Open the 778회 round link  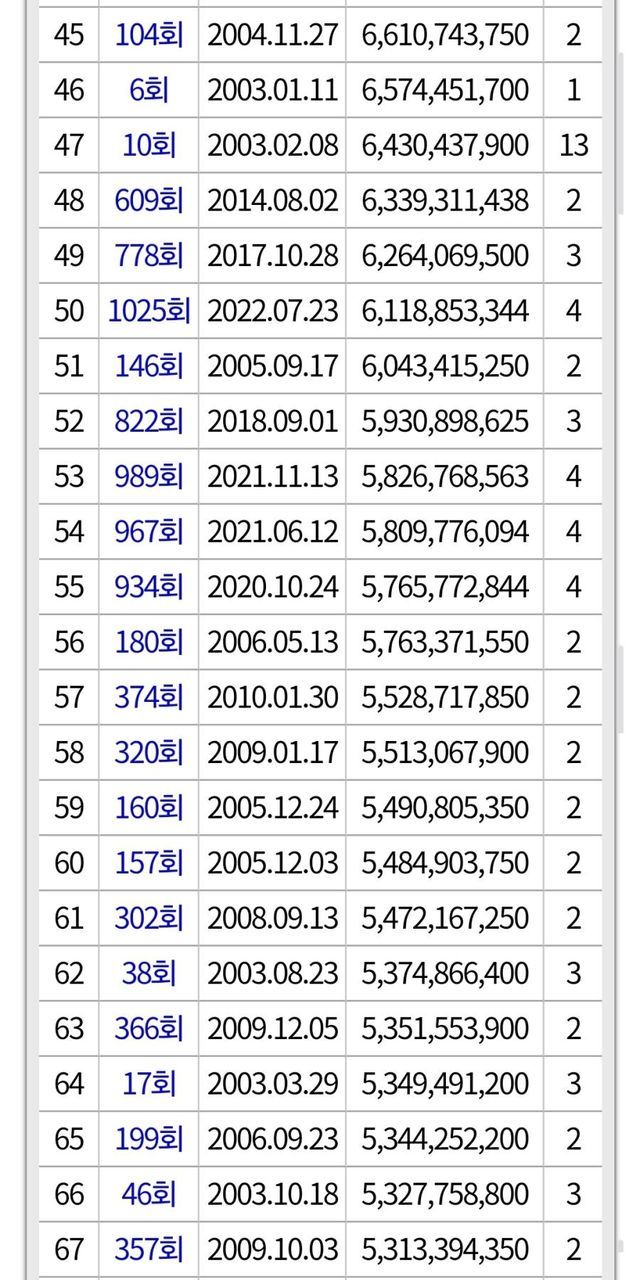click(149, 255)
